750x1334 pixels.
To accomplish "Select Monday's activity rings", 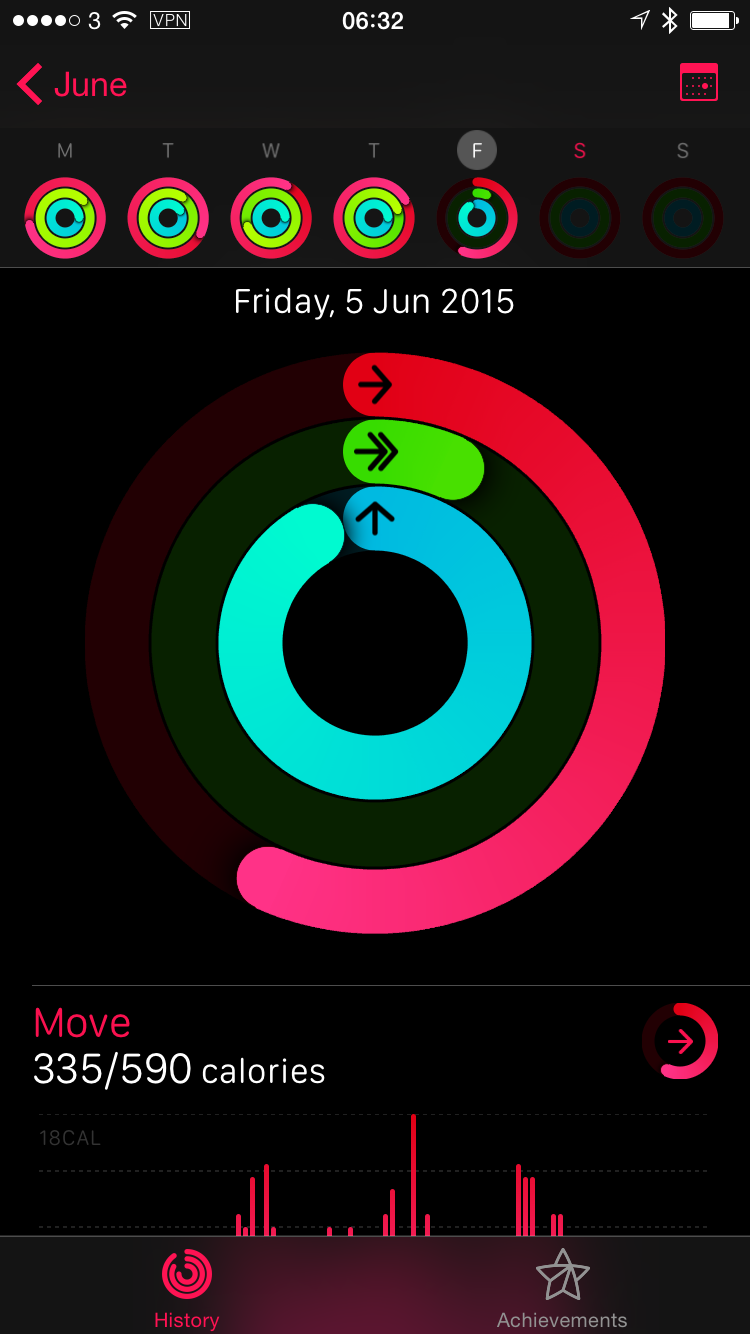I will click(x=65, y=217).
